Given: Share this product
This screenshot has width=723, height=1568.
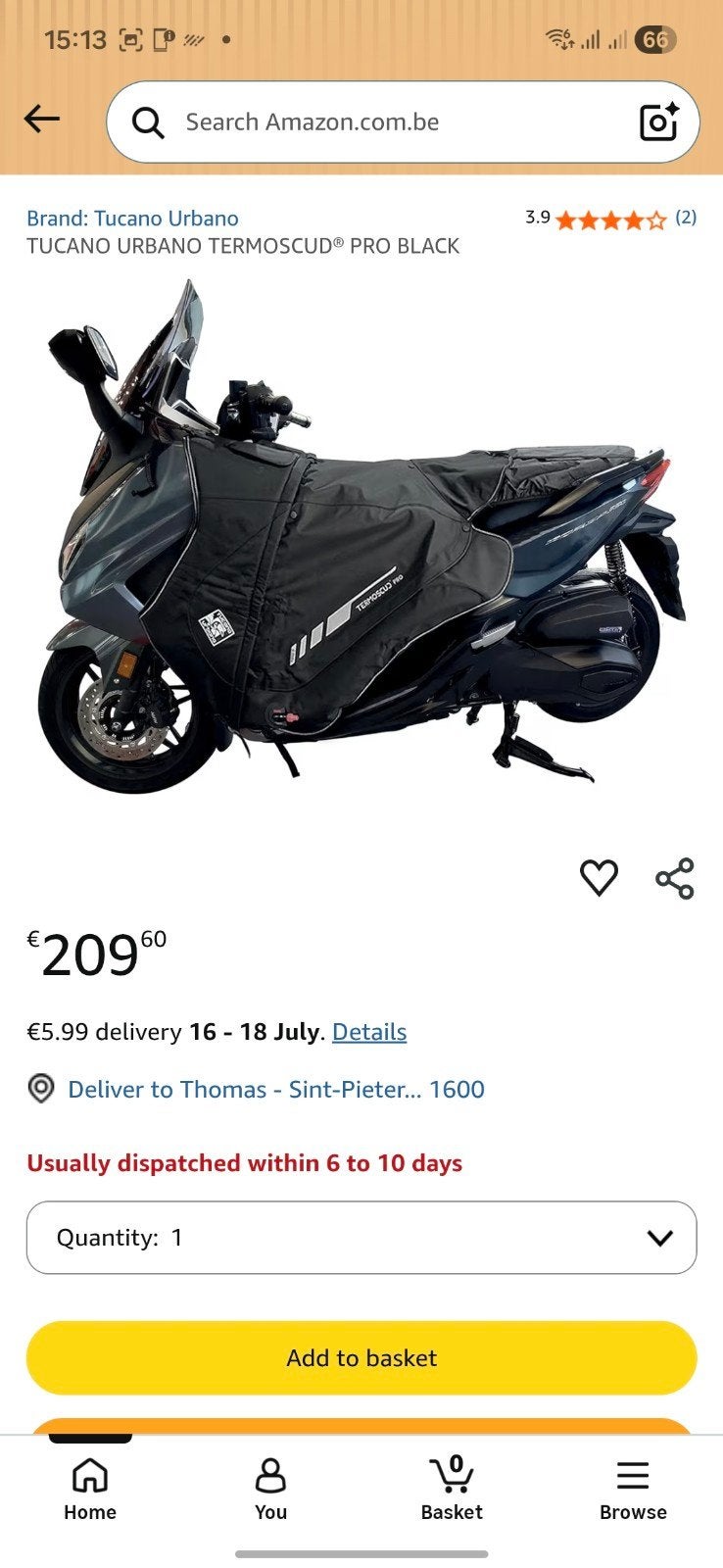Looking at the screenshot, I should [675, 878].
